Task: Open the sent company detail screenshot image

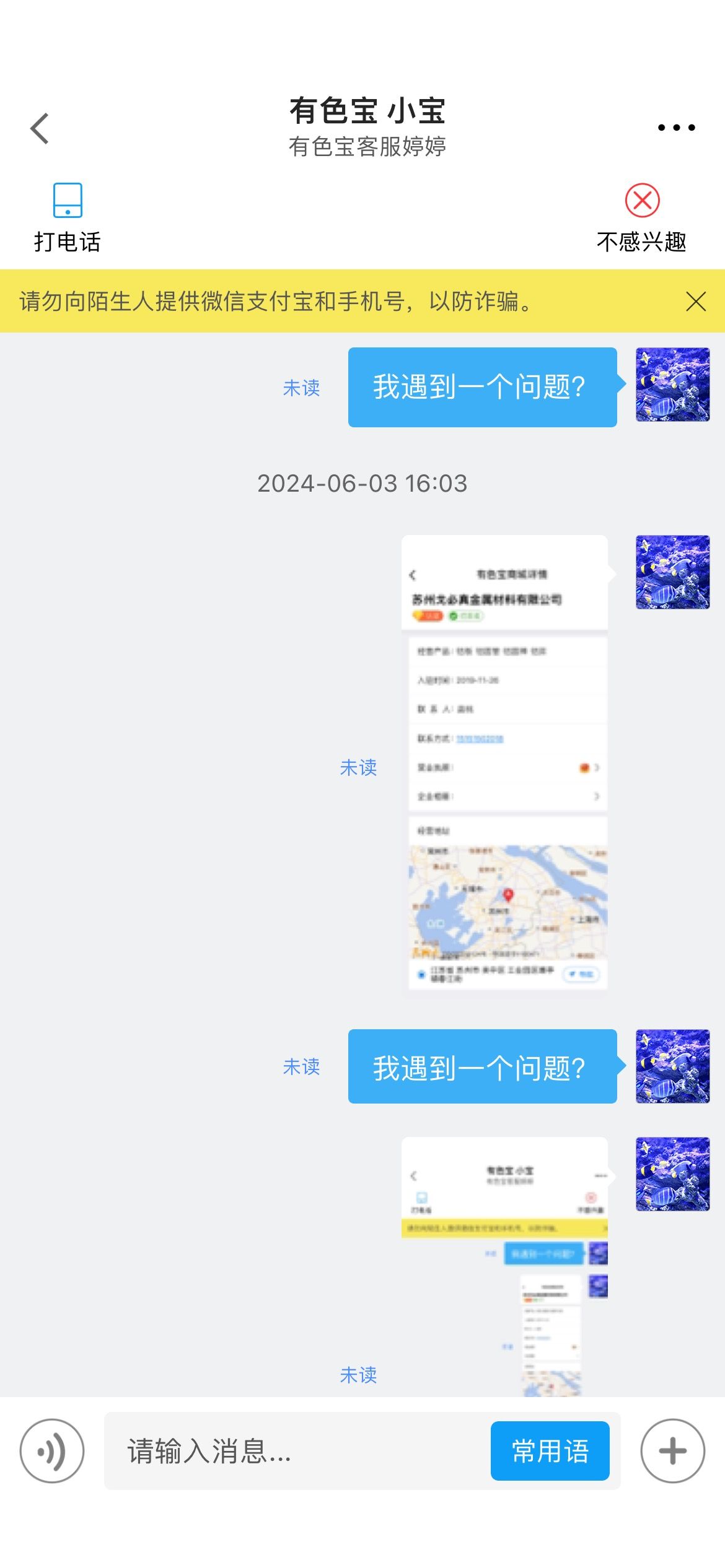Action: pos(504,762)
